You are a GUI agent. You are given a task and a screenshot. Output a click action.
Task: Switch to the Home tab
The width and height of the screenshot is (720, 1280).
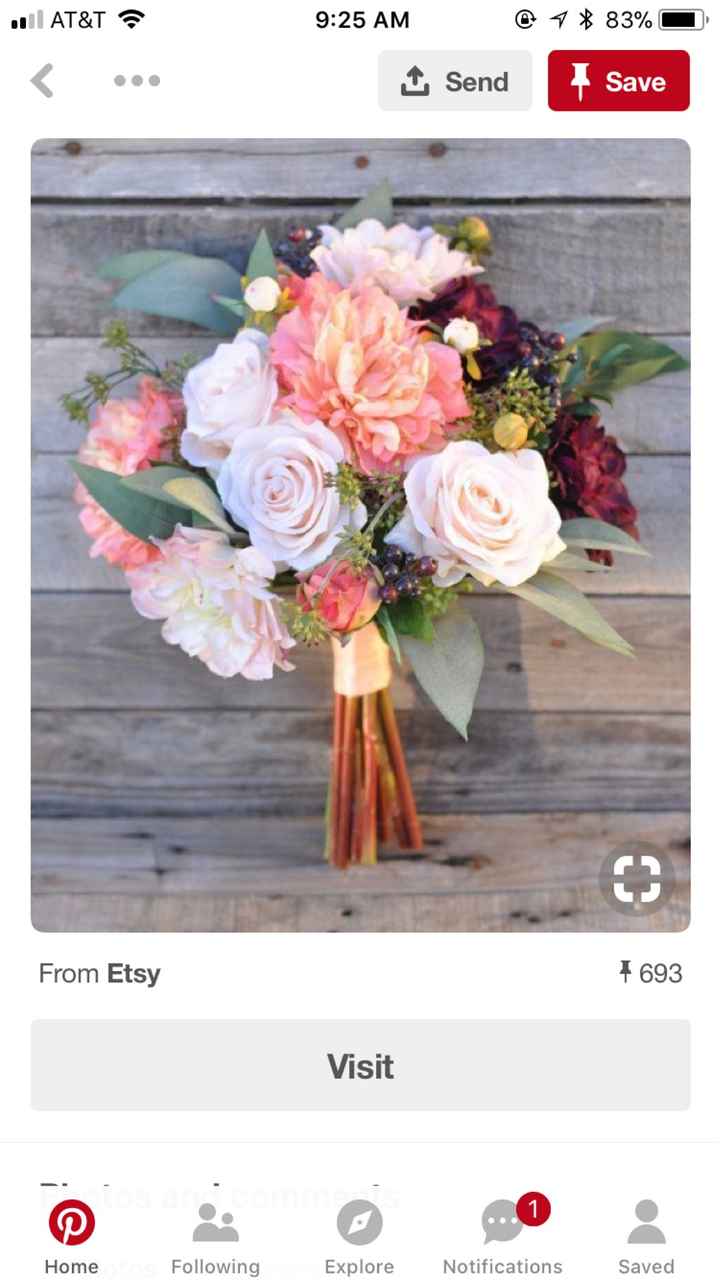click(x=72, y=1238)
